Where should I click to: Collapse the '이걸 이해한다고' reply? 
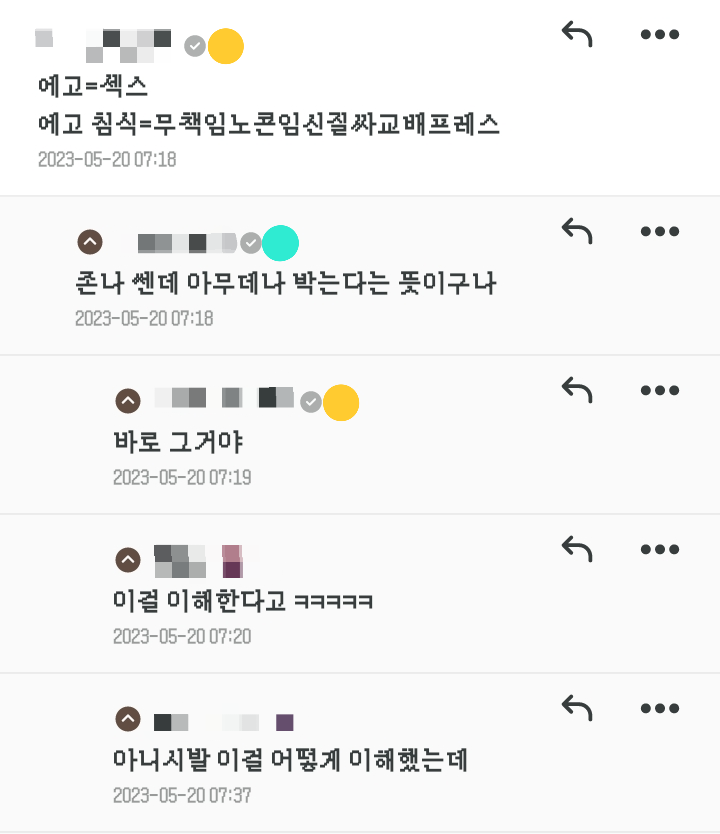tap(128, 560)
